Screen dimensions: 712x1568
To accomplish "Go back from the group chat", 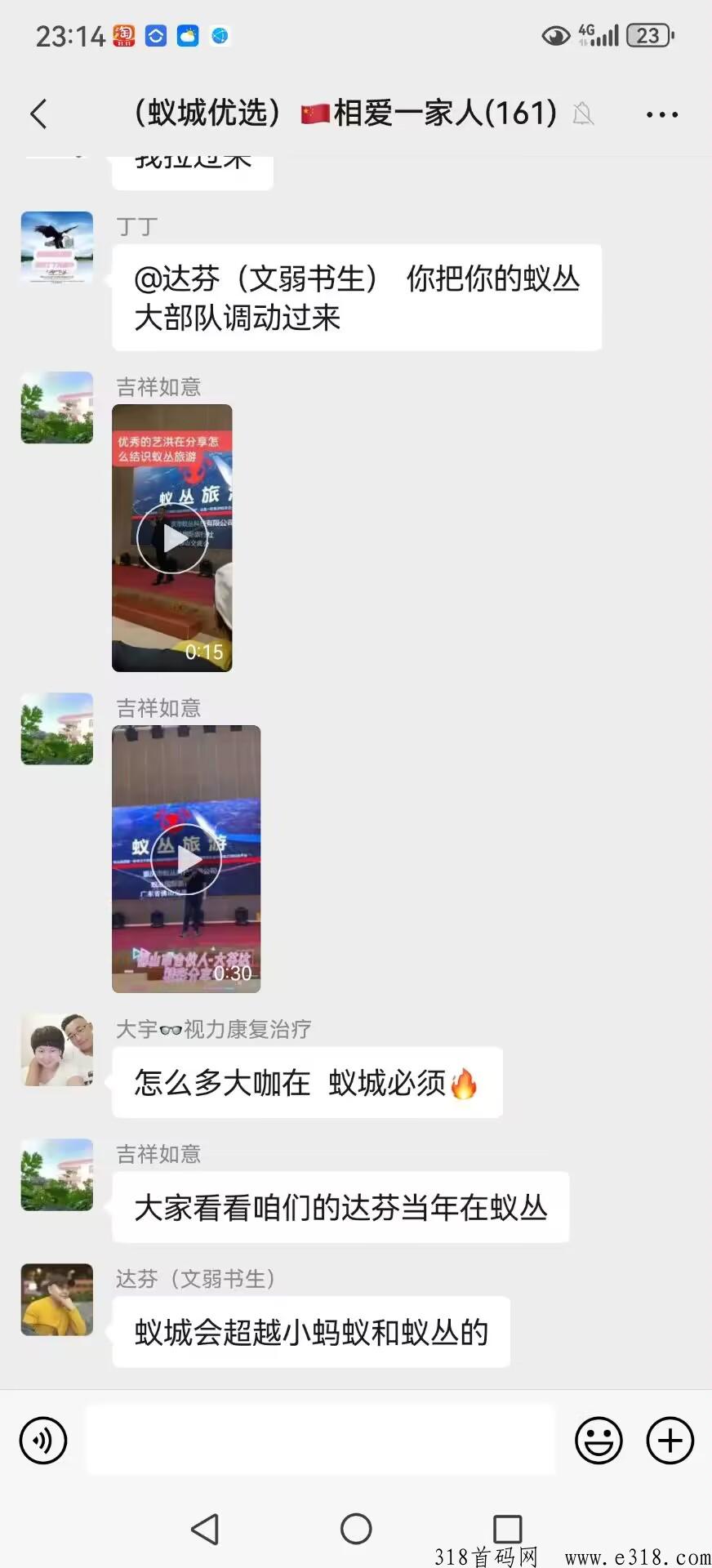I will (x=38, y=114).
